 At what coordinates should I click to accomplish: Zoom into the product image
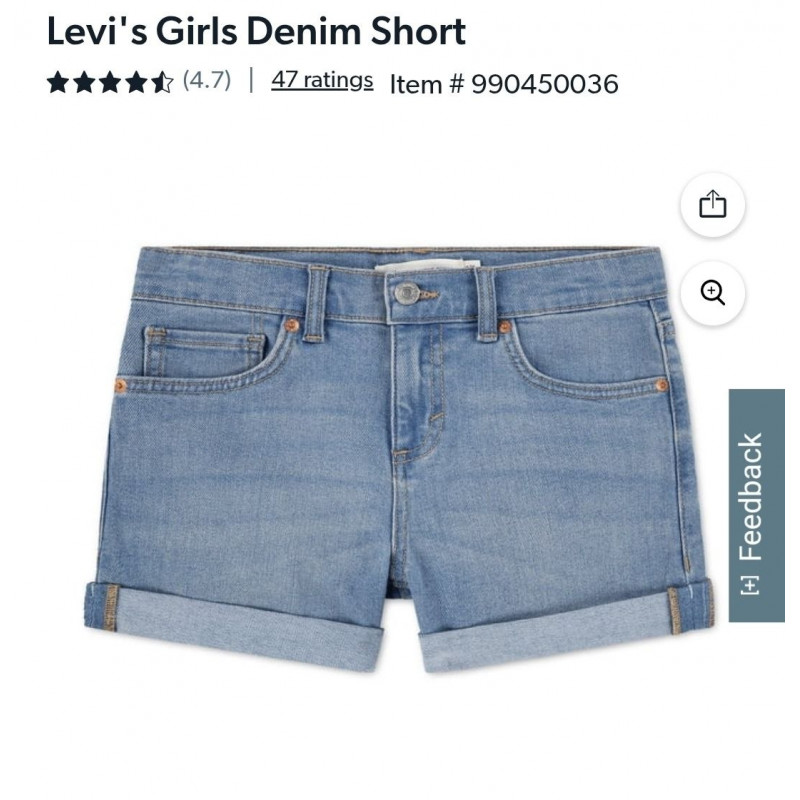(712, 293)
